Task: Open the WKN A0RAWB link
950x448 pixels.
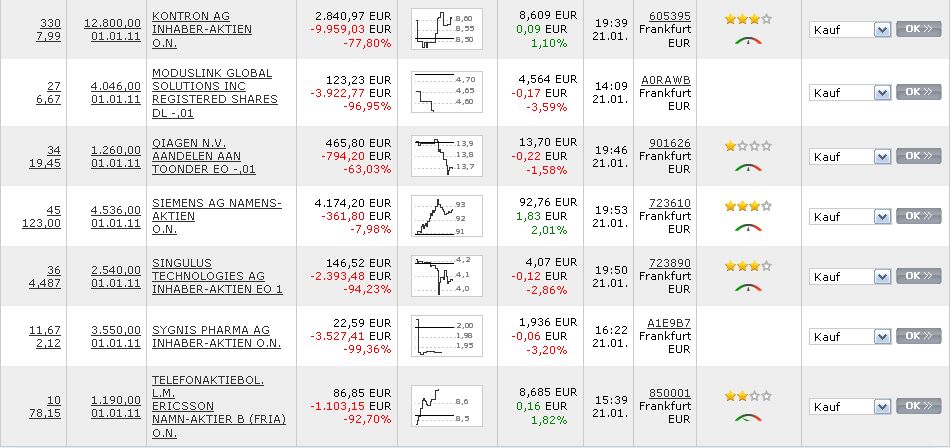Action: tap(670, 79)
